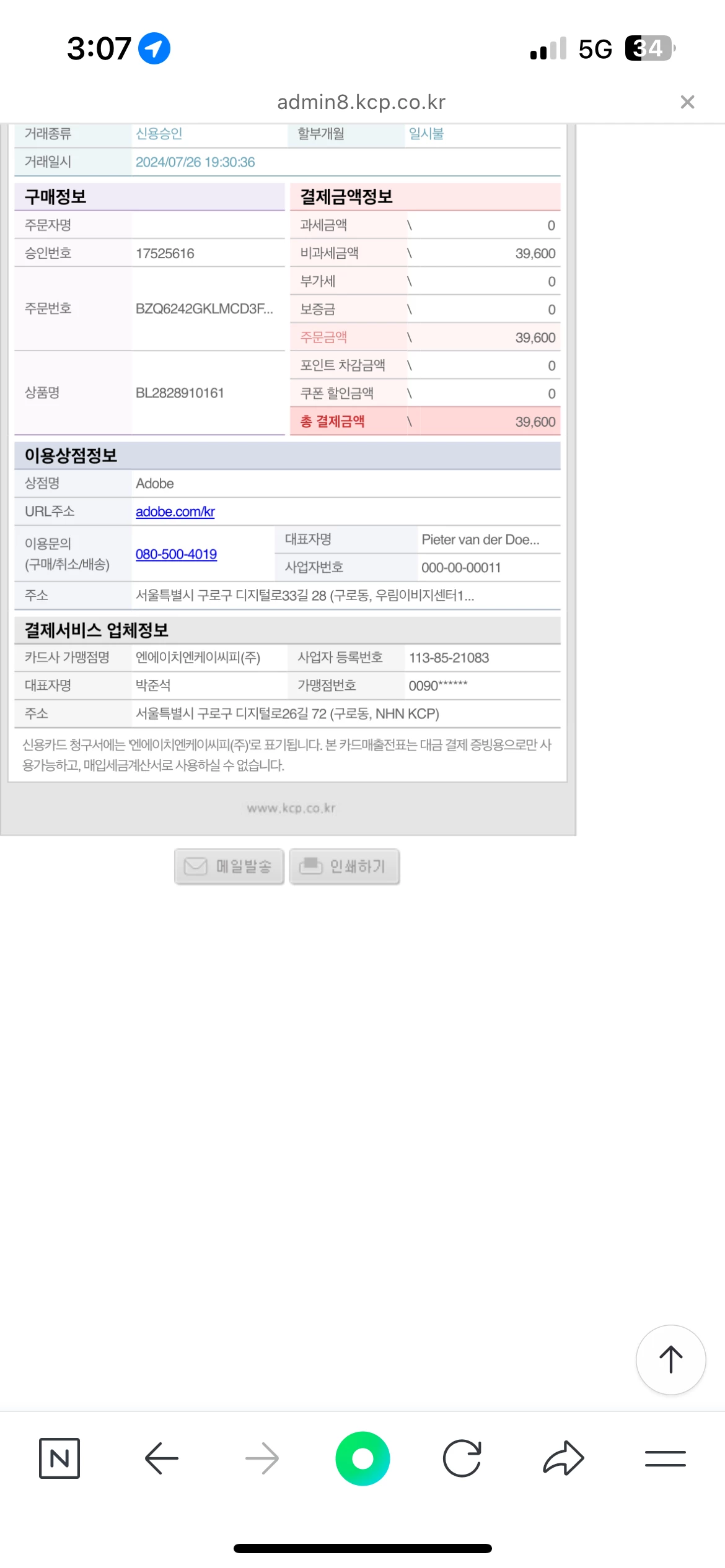Viewport: 725px width, 1568px height.
Task: Close the admin8.kcp.co.kr page
Action: click(x=687, y=102)
